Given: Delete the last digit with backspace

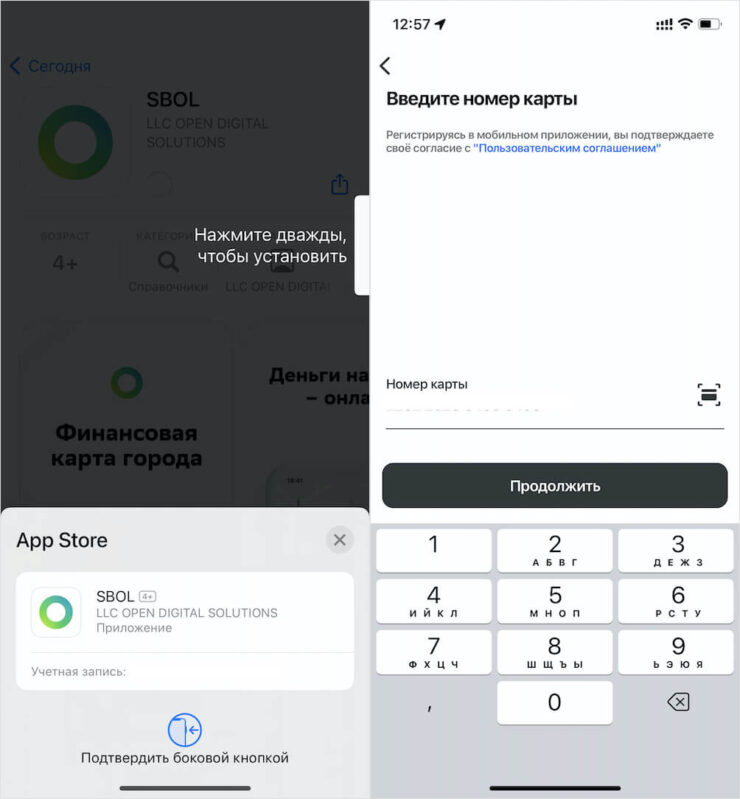Looking at the screenshot, I should coord(677,702).
